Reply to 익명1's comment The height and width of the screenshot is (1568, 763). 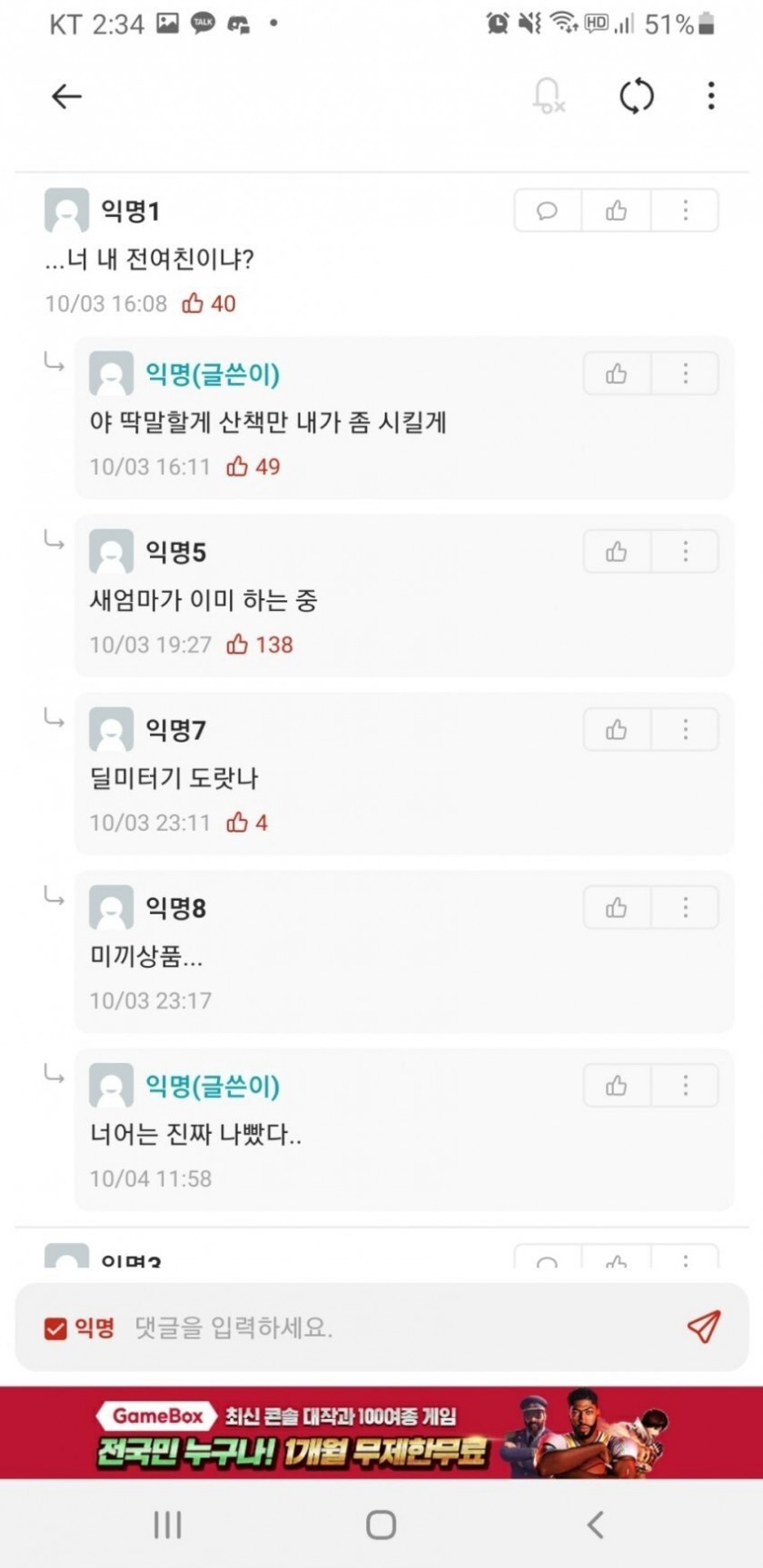pyautogui.click(x=548, y=211)
